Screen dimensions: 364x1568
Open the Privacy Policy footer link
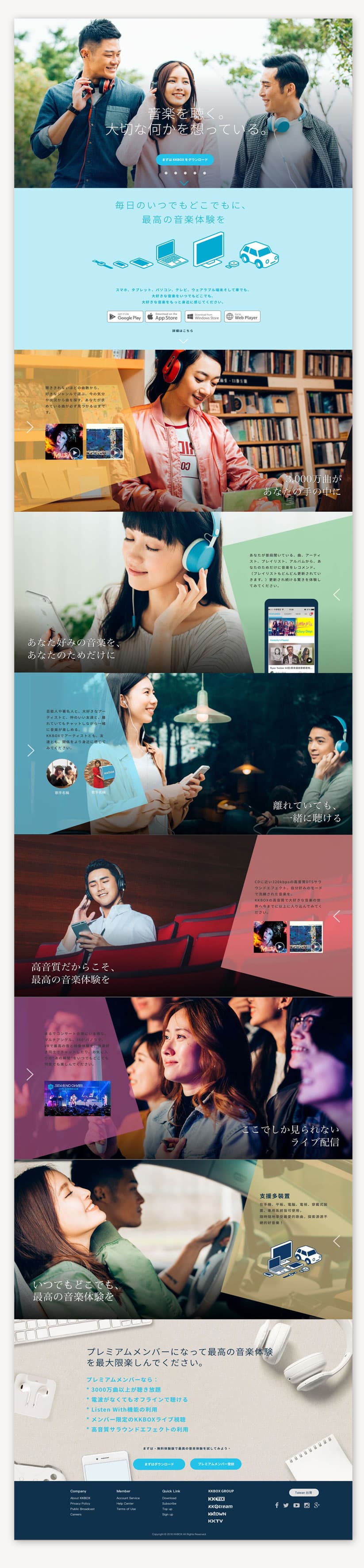pyautogui.click(x=80, y=1503)
